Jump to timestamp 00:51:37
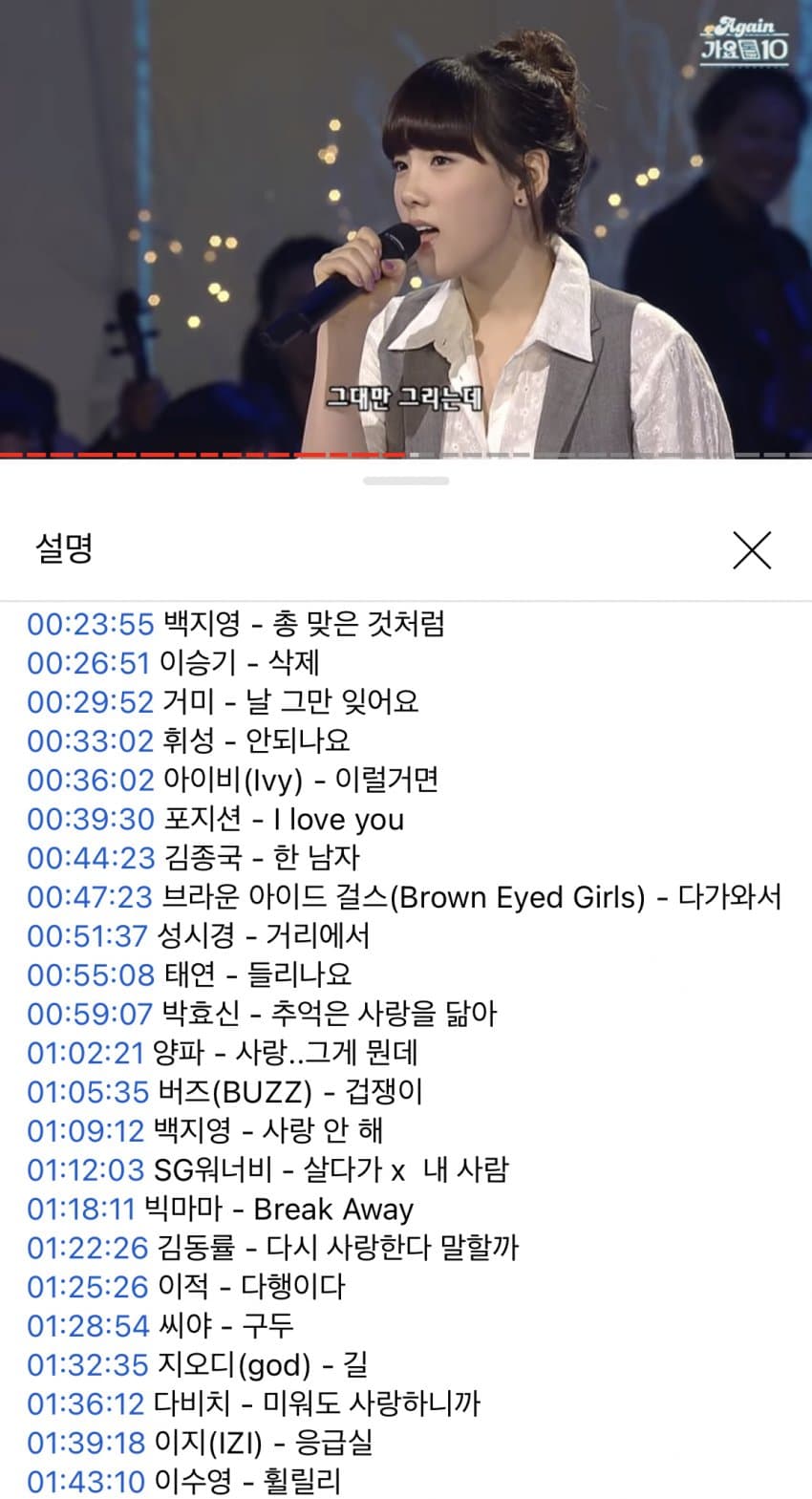The height and width of the screenshot is (1499, 812). 87,936
